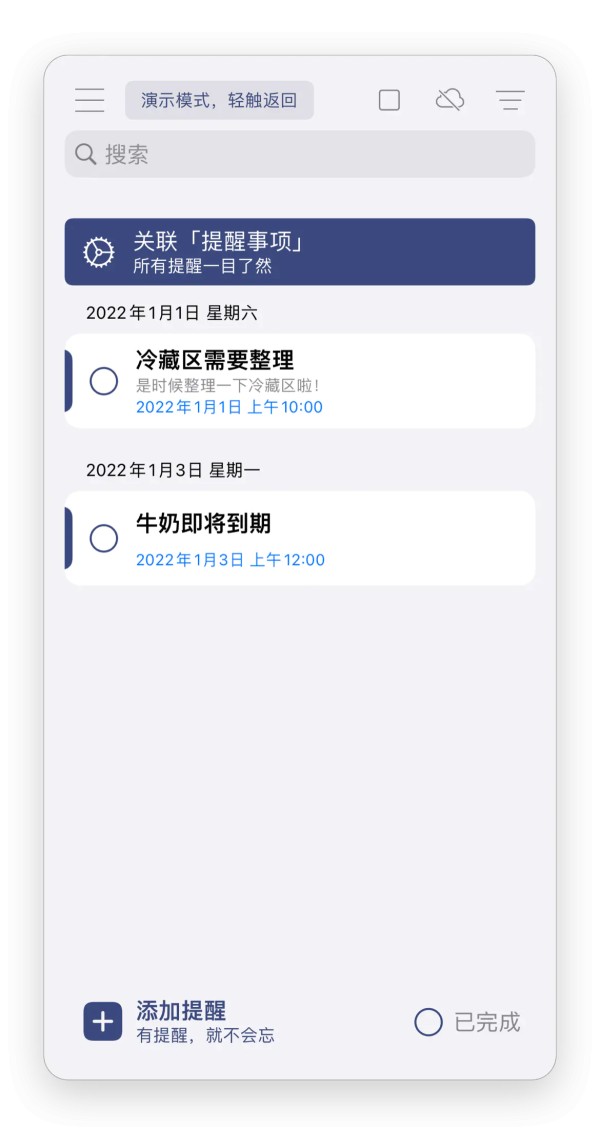Check off the 牛奶即将到期 reminder

coord(104,538)
